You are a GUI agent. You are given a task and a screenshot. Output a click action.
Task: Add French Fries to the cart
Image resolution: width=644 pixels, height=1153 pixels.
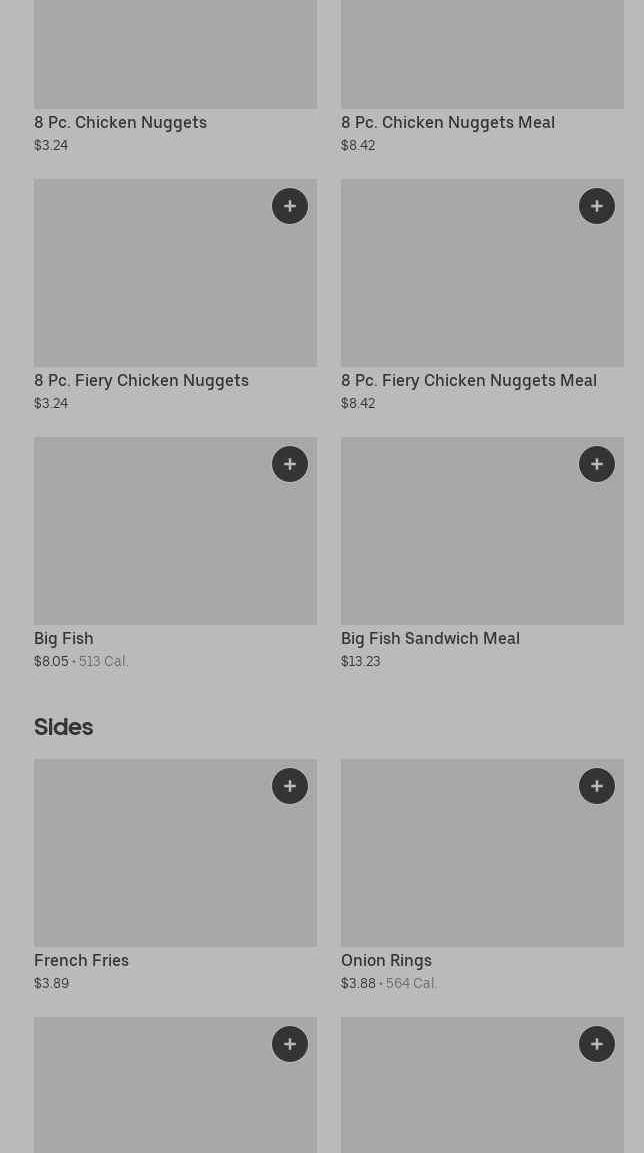coord(290,786)
